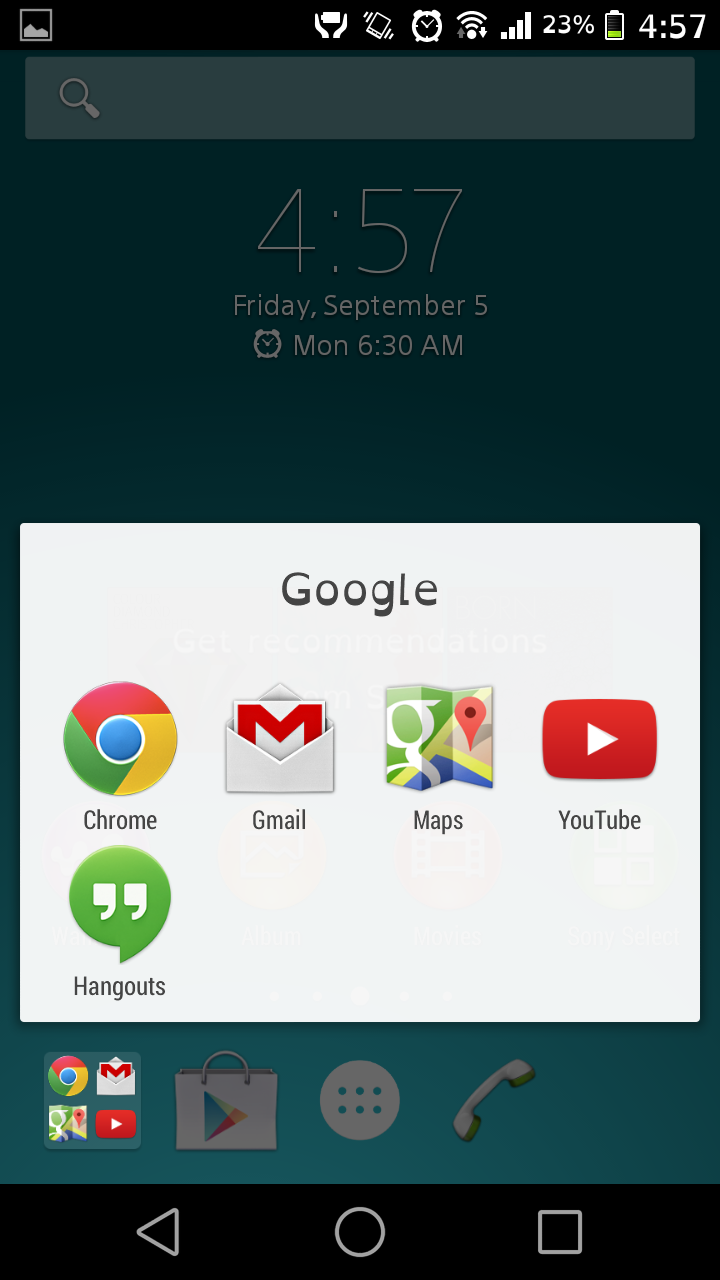This screenshot has width=720, height=1280.
Task: Open the Play Store from the dock
Action: [x=226, y=1100]
